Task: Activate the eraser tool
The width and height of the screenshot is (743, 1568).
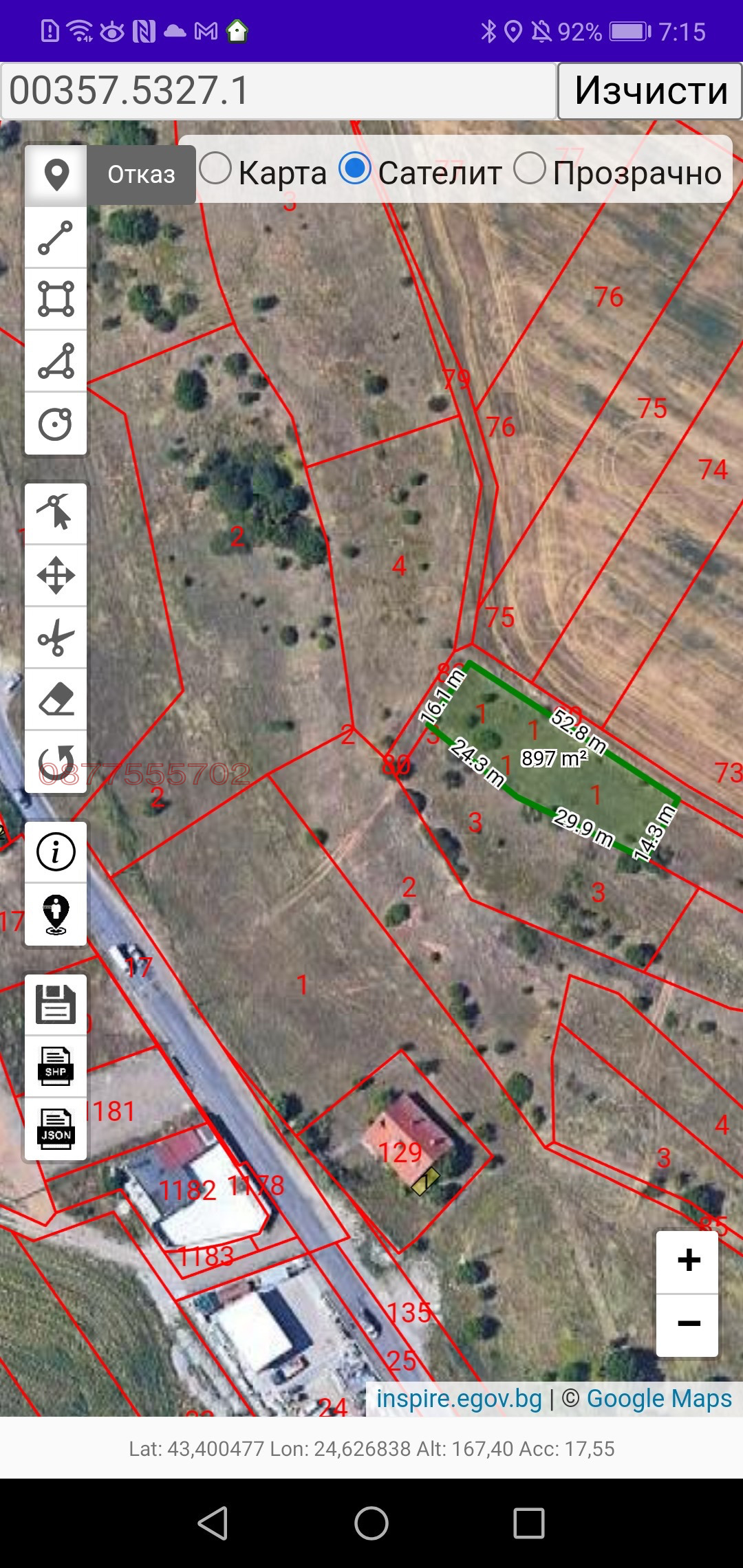Action: click(x=56, y=699)
